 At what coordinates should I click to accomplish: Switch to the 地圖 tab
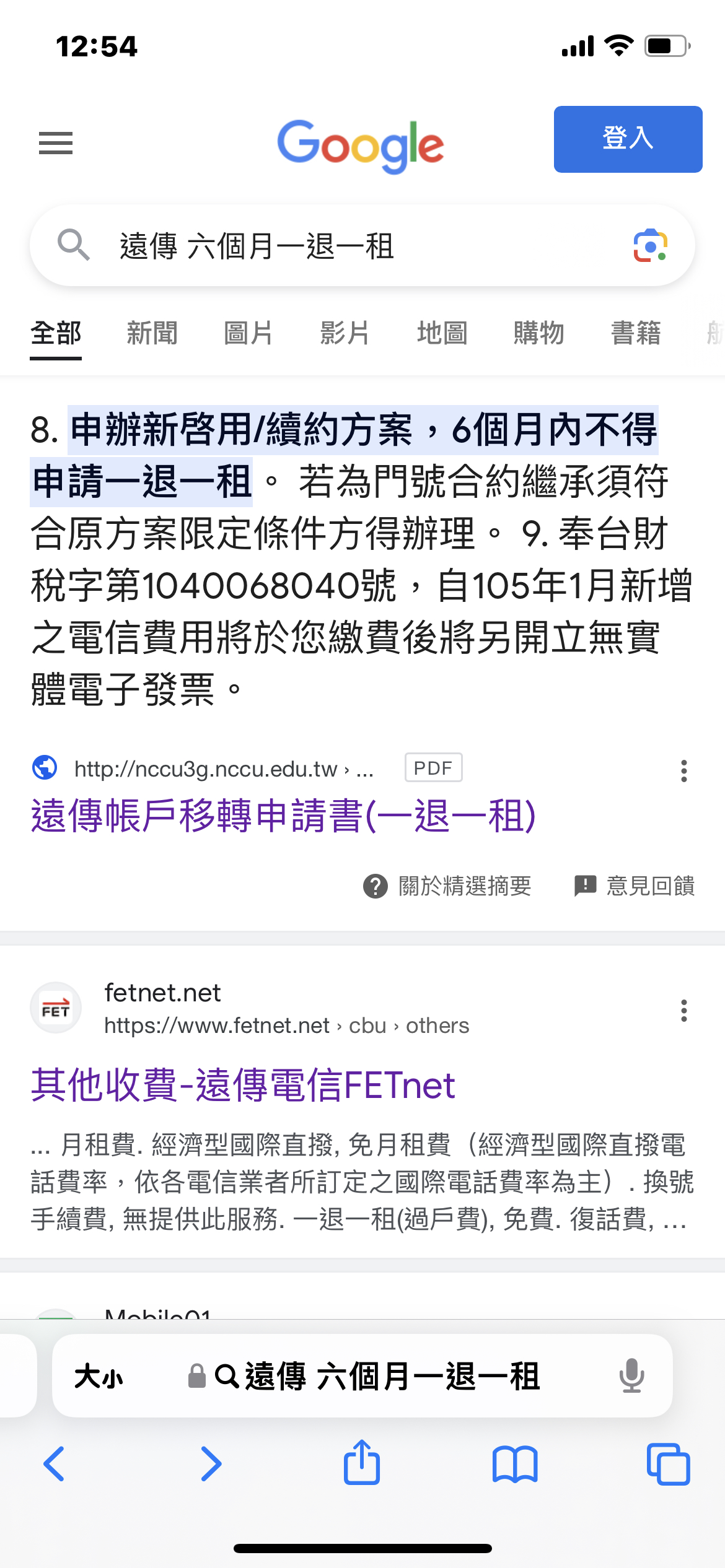coord(442,333)
